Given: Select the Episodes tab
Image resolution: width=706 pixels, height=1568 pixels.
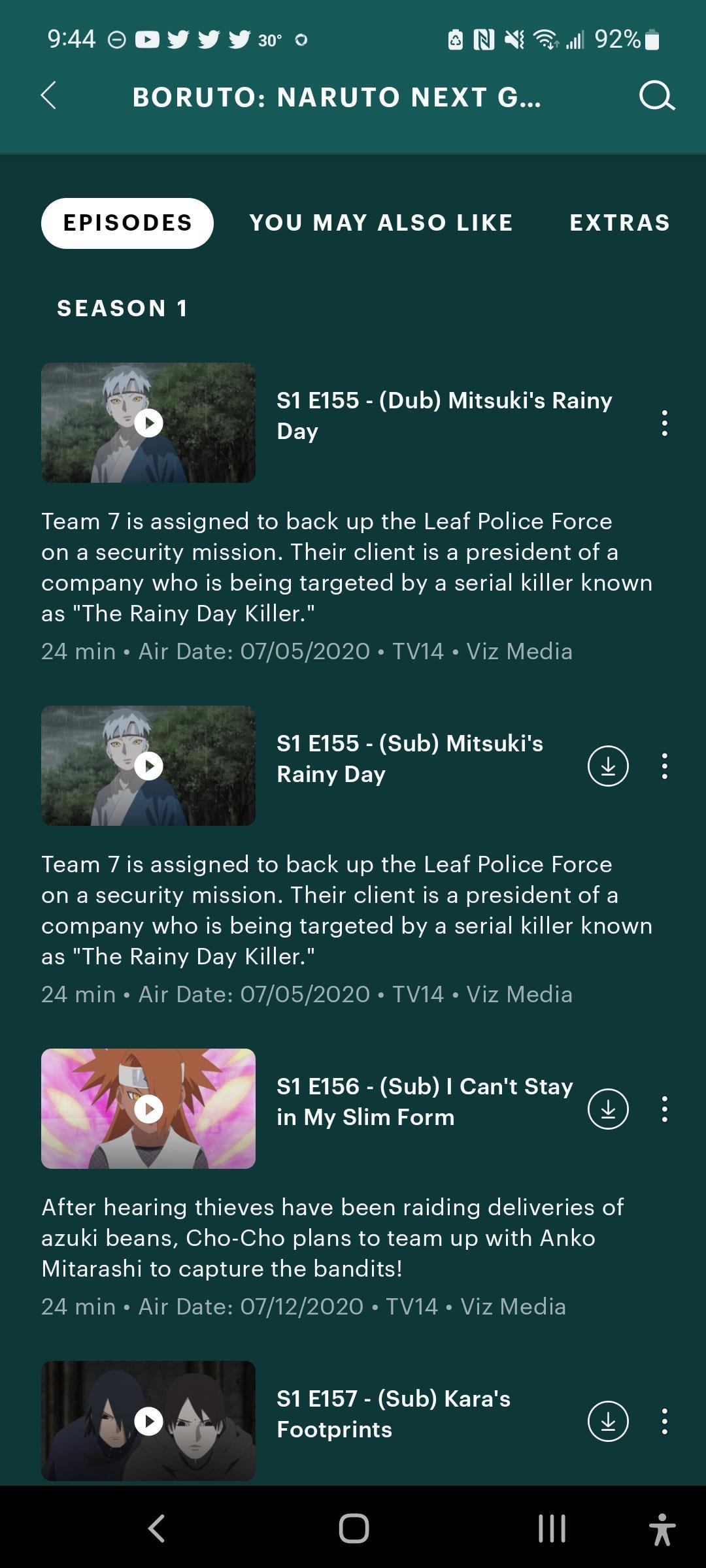Looking at the screenshot, I should point(127,223).
